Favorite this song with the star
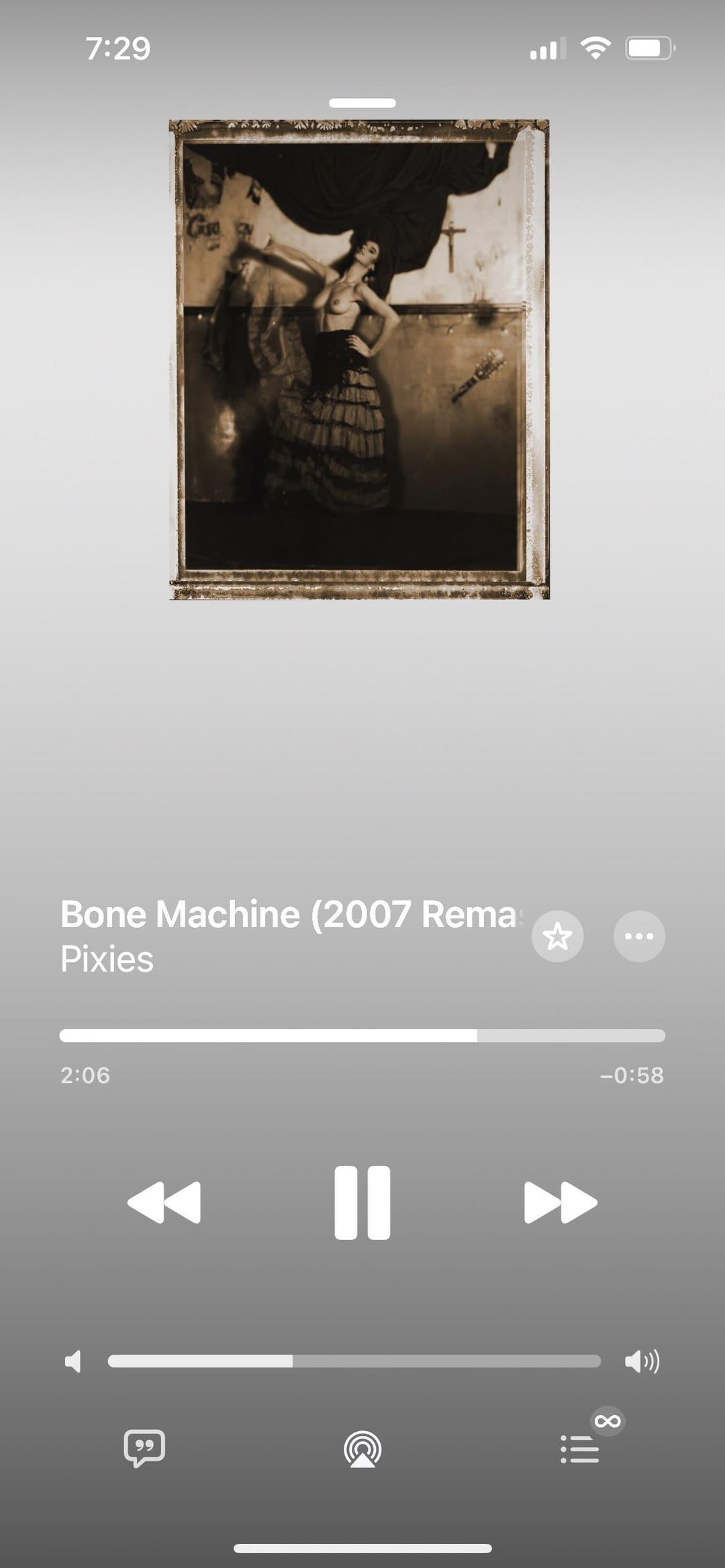725x1568 pixels. [x=557, y=936]
